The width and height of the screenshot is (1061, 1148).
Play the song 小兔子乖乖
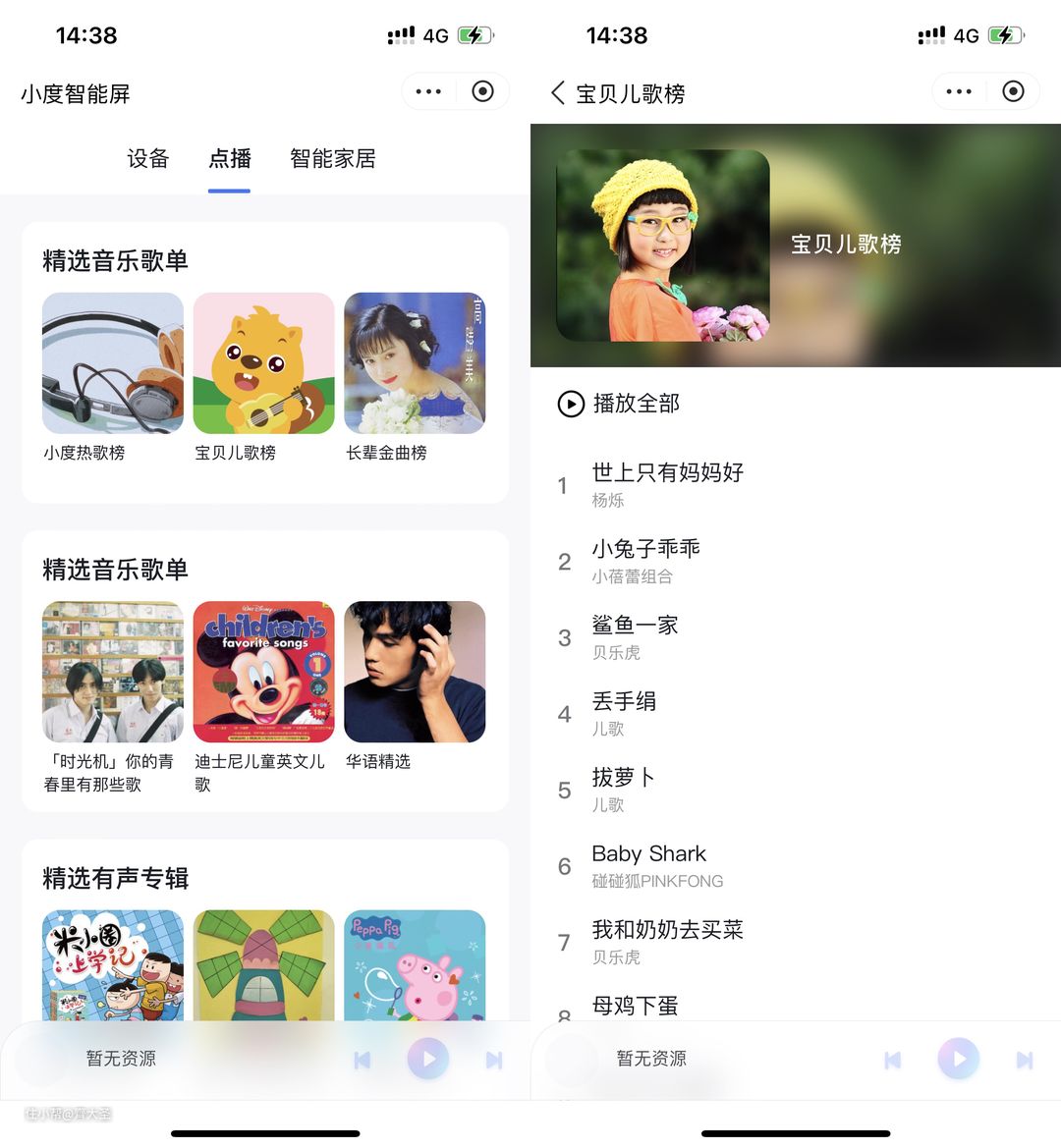pos(646,561)
